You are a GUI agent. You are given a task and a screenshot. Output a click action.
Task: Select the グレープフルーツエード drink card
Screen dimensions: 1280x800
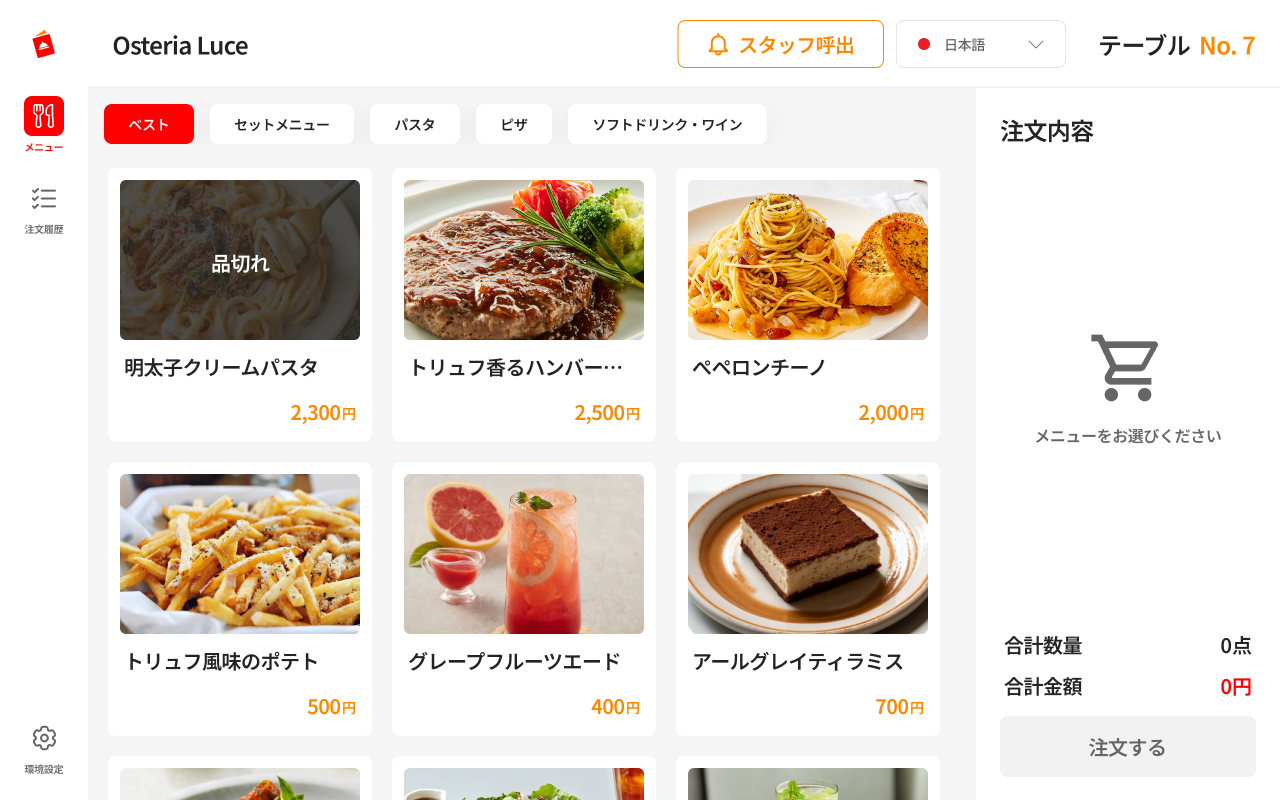point(524,598)
